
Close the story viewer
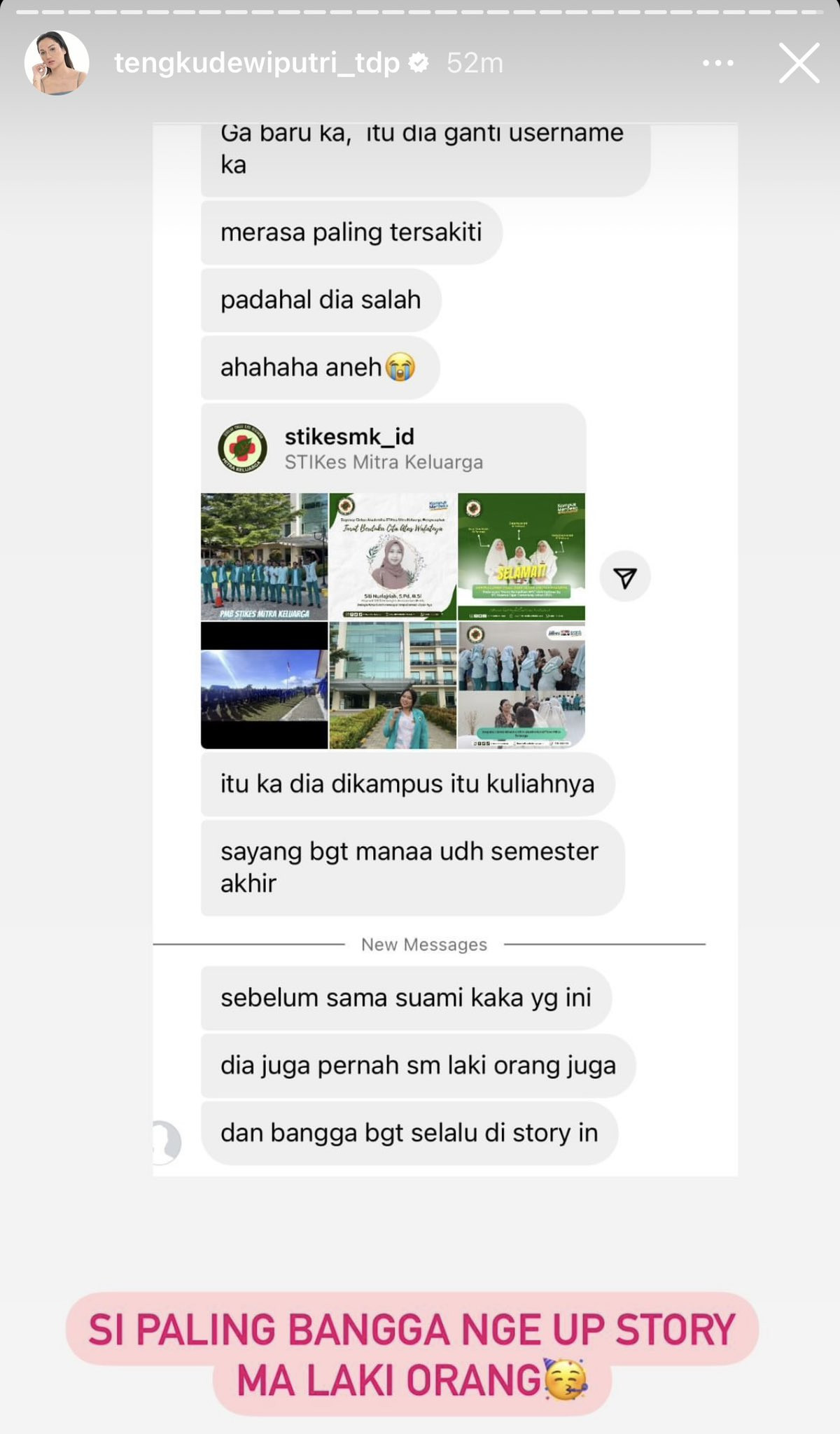799,63
